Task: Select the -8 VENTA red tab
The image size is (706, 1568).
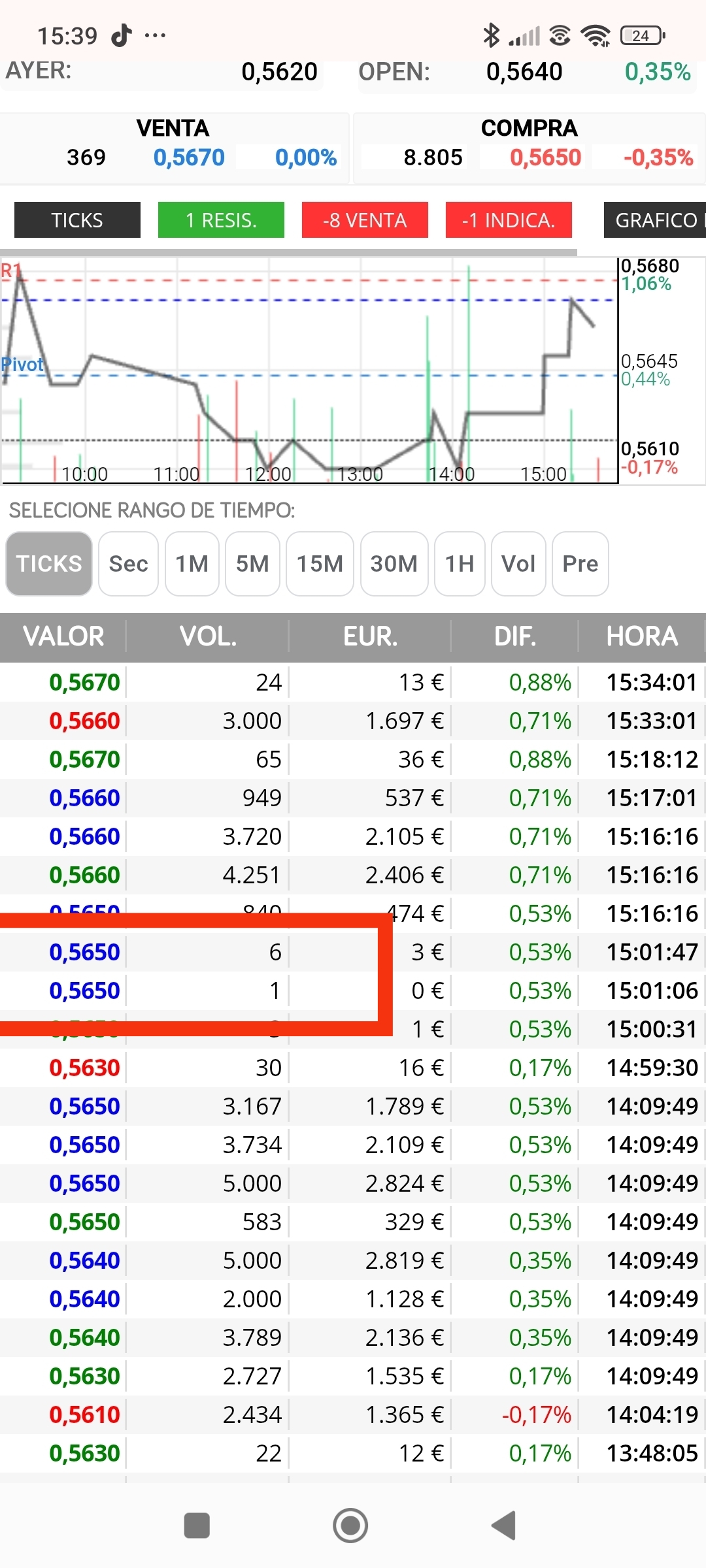Action: pos(365,220)
